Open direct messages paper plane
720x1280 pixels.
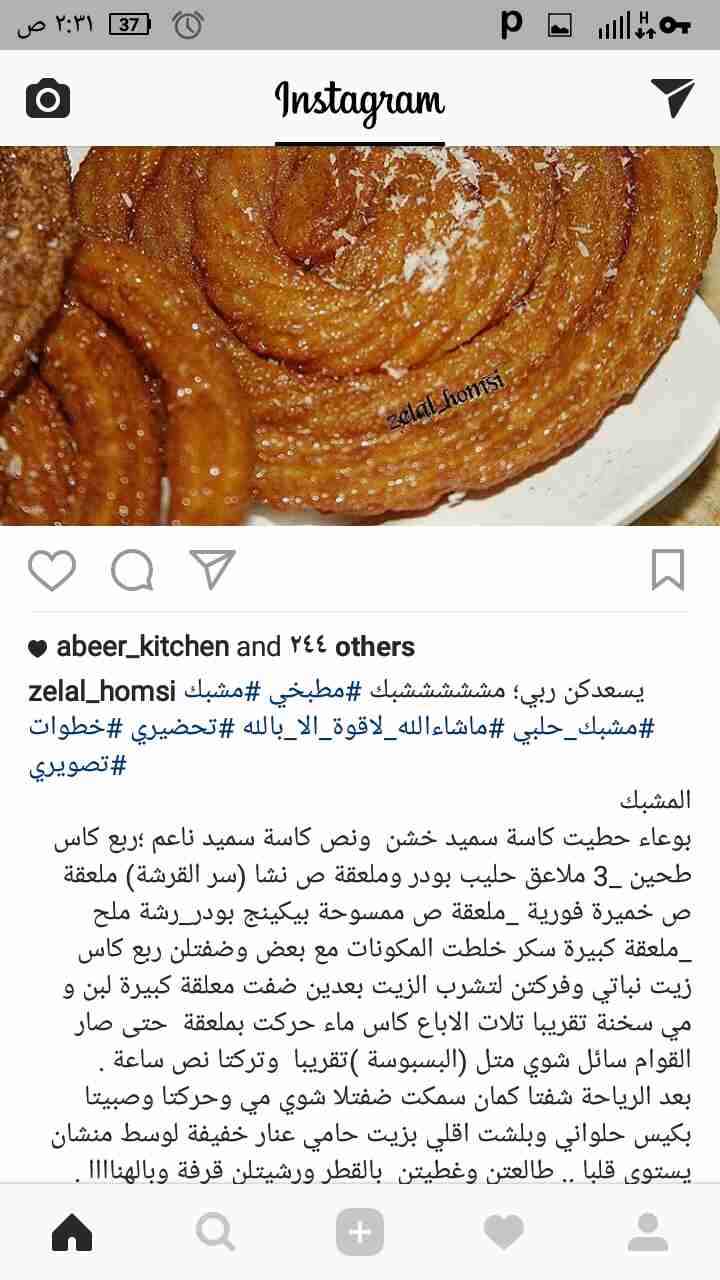[x=672, y=97]
